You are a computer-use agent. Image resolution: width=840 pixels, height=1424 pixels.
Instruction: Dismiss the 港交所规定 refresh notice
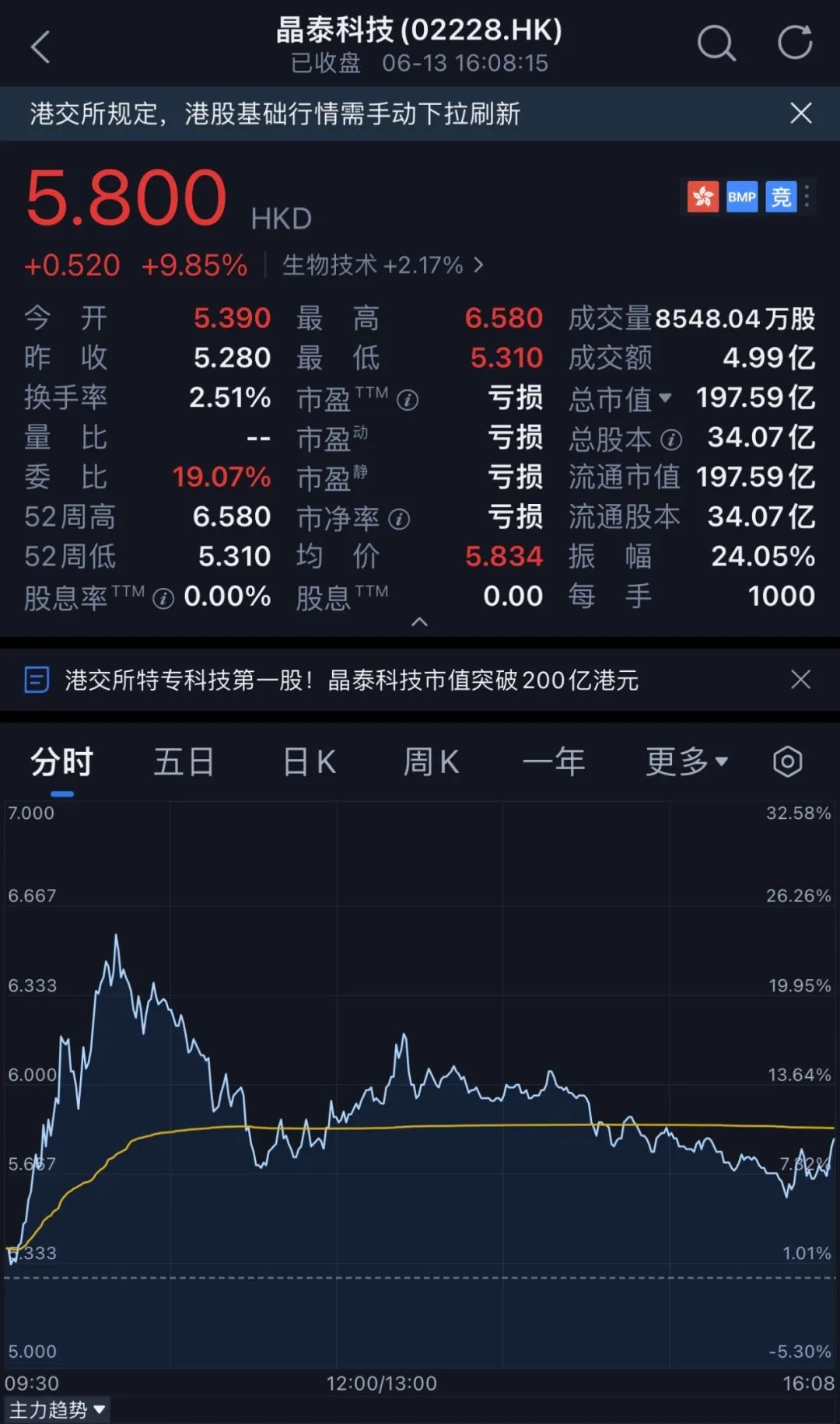[x=801, y=114]
